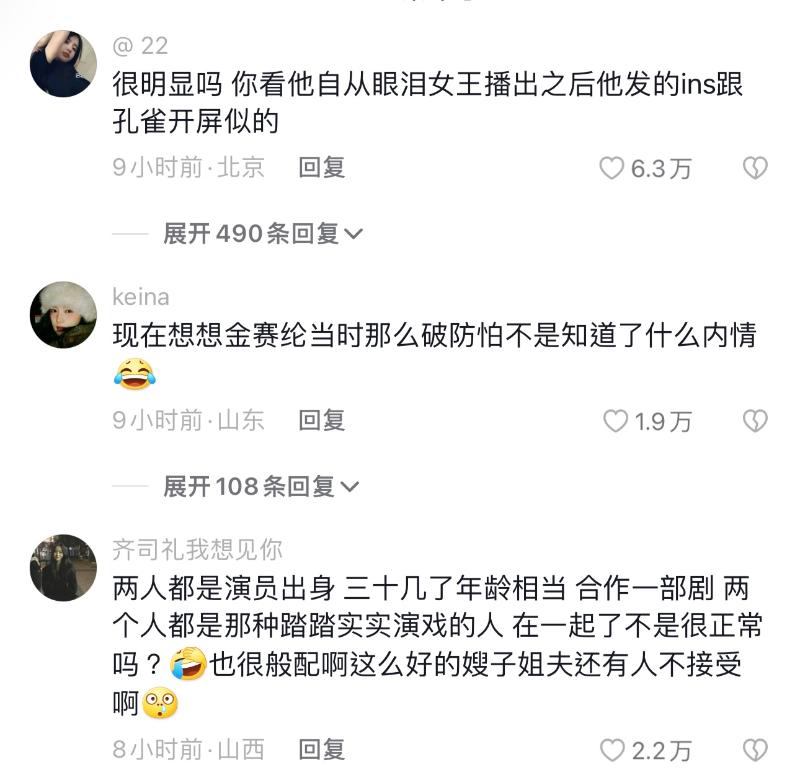Reply to keina's comment
Viewport: 800px width, 780px height.
321,421
